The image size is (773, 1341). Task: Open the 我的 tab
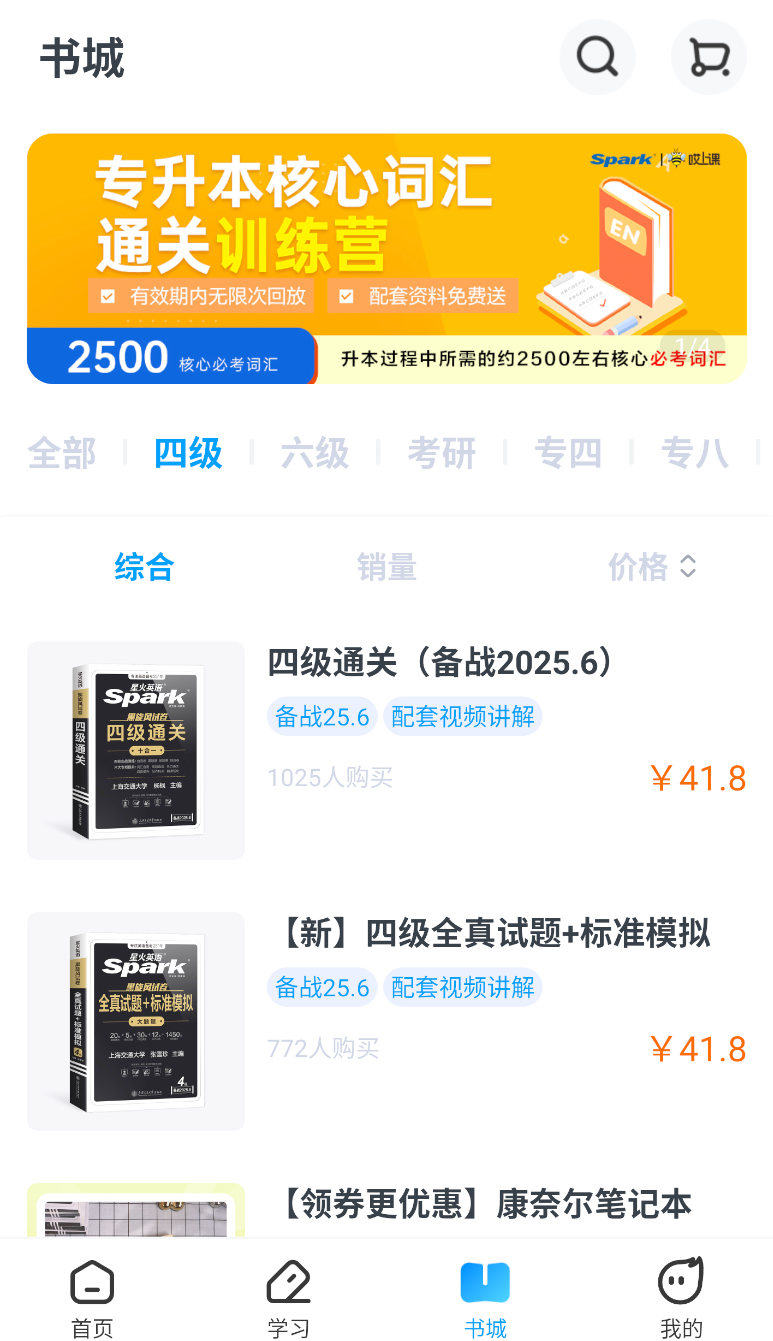coord(681,1298)
